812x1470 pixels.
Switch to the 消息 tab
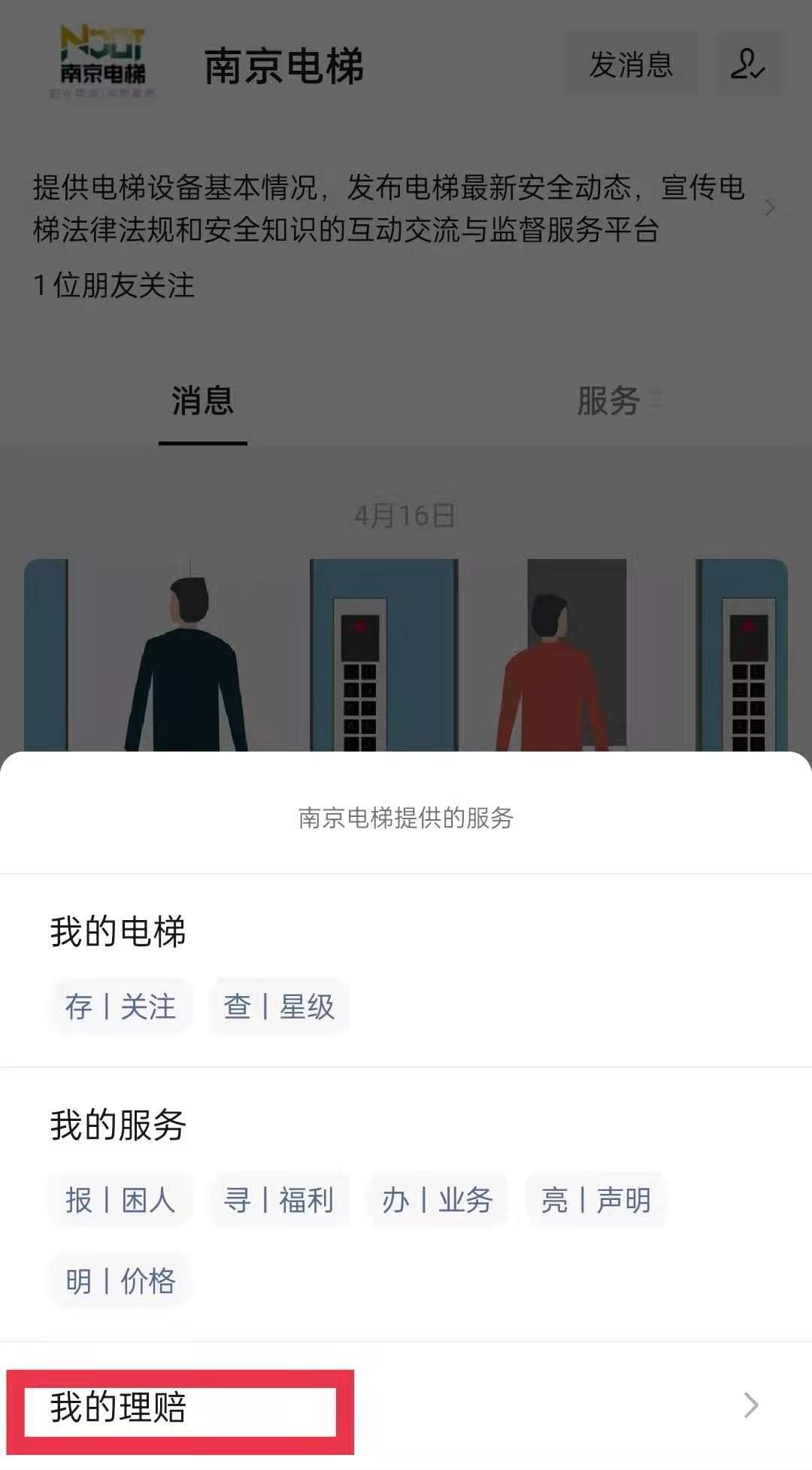click(x=202, y=400)
